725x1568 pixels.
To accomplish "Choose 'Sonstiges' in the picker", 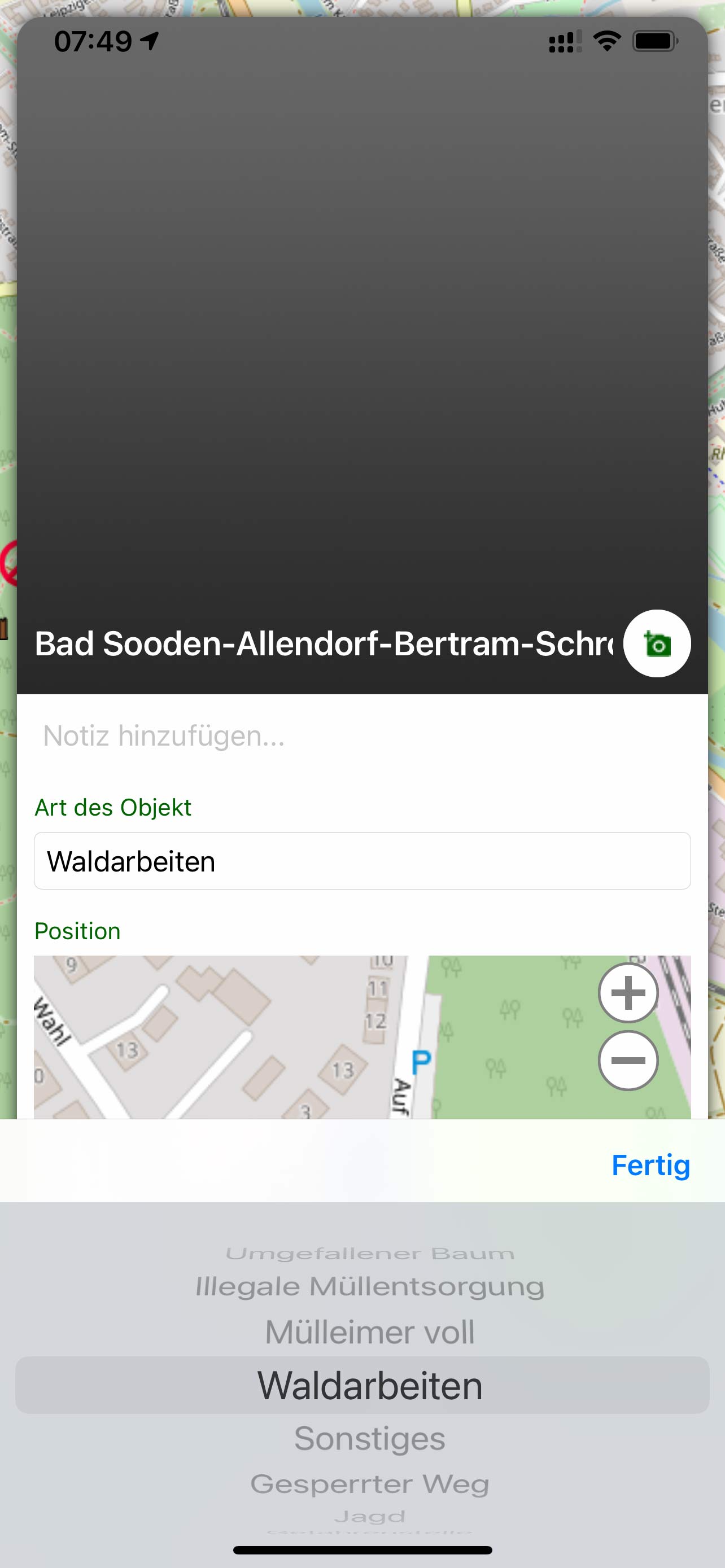I will pos(369,1438).
